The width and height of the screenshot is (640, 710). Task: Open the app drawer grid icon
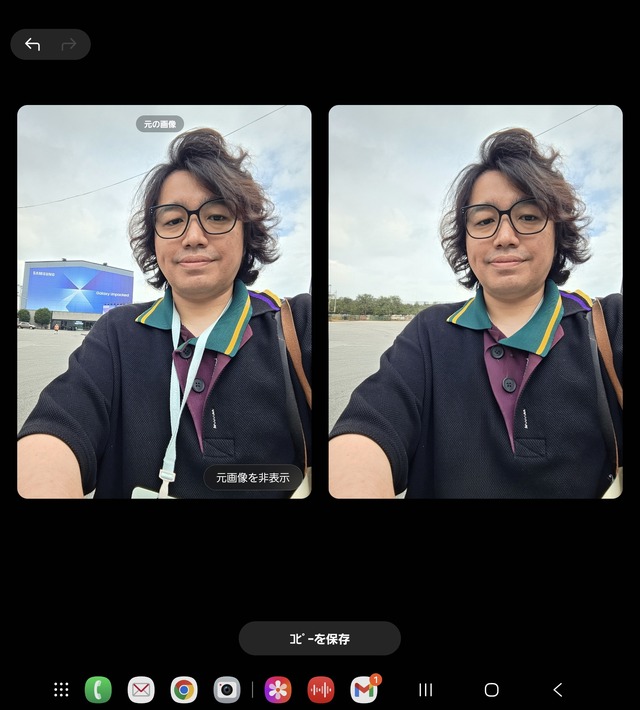[61, 689]
